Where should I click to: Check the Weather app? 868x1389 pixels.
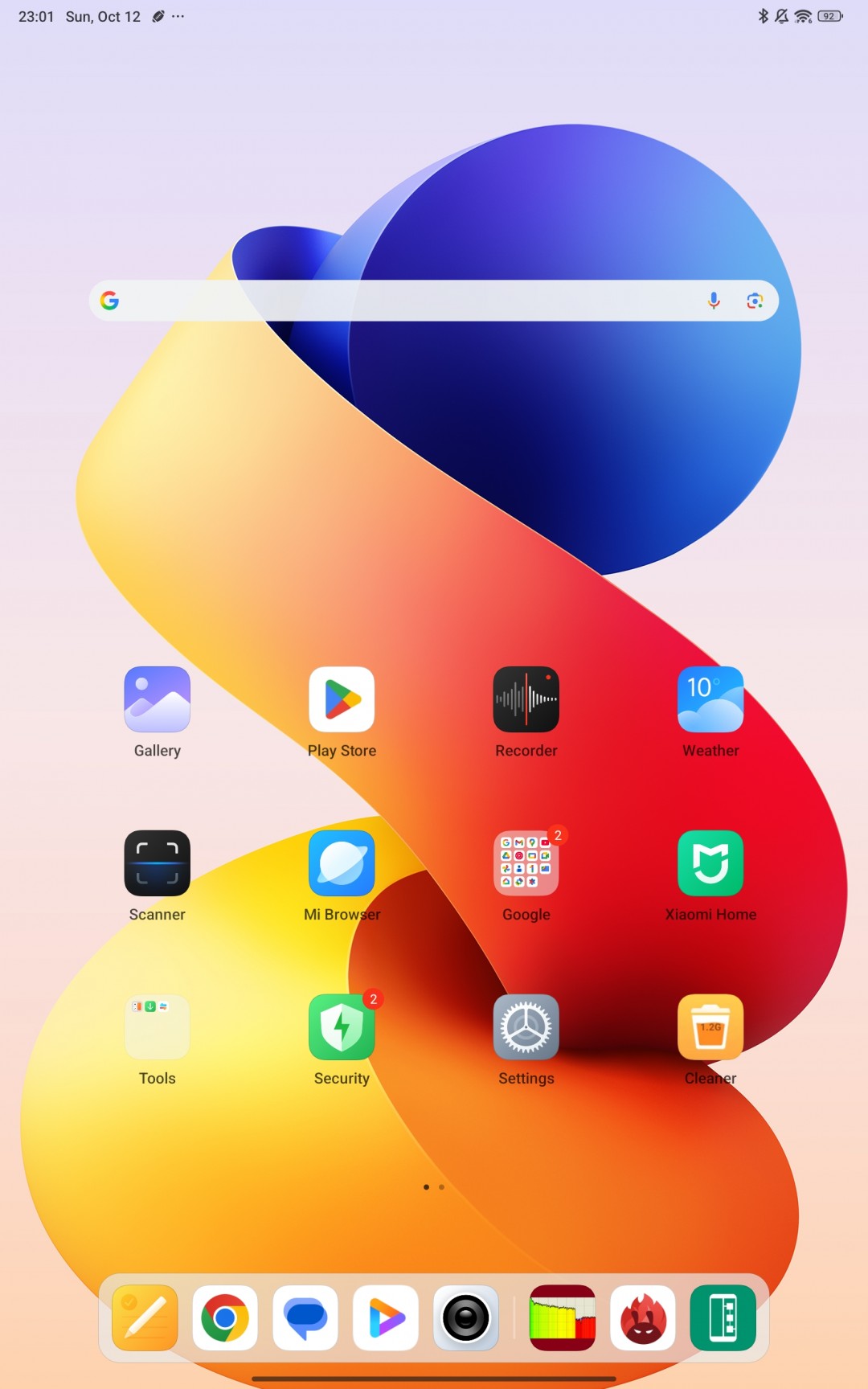coord(710,699)
